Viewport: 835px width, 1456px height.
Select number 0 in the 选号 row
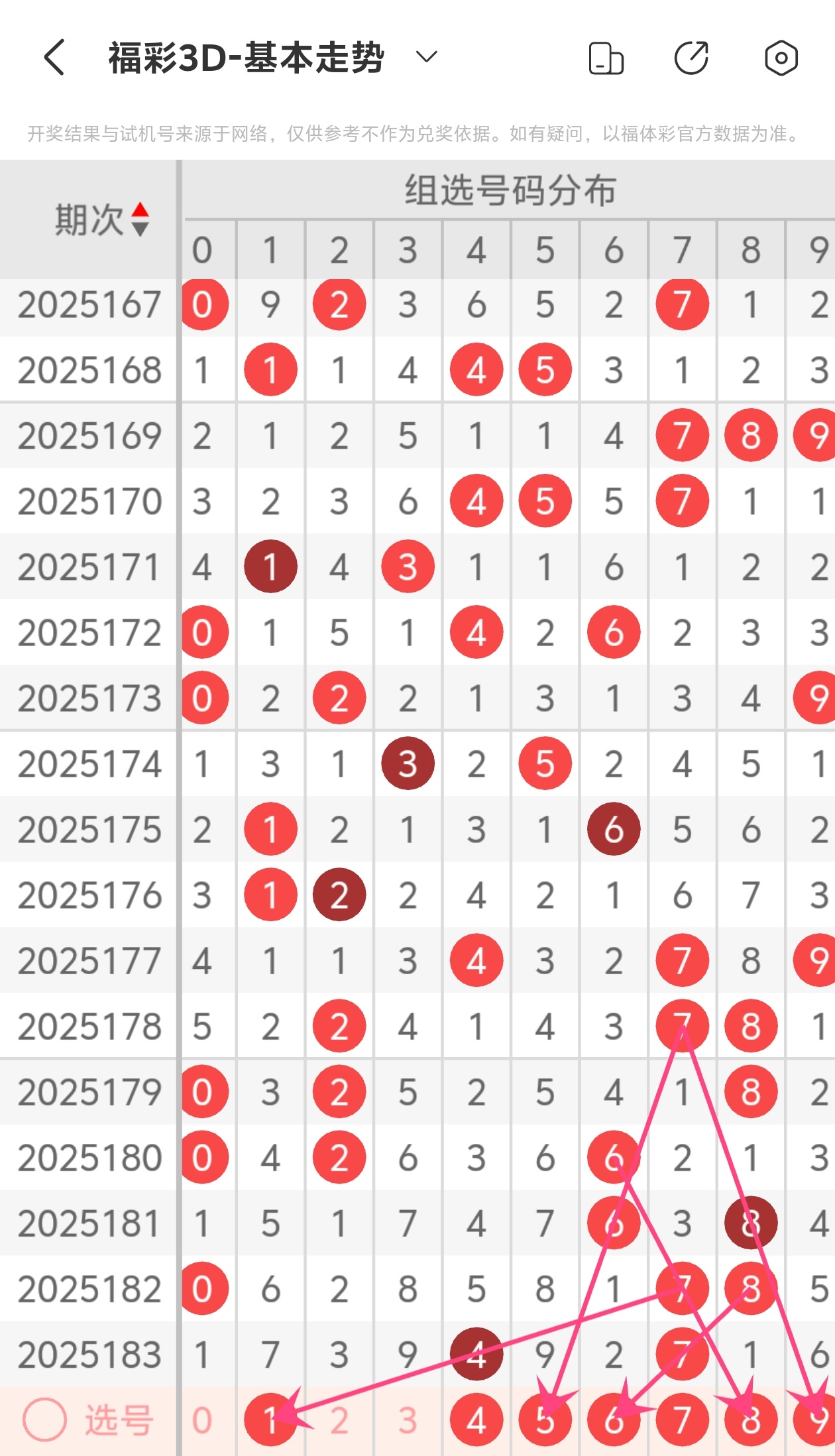click(x=202, y=1421)
